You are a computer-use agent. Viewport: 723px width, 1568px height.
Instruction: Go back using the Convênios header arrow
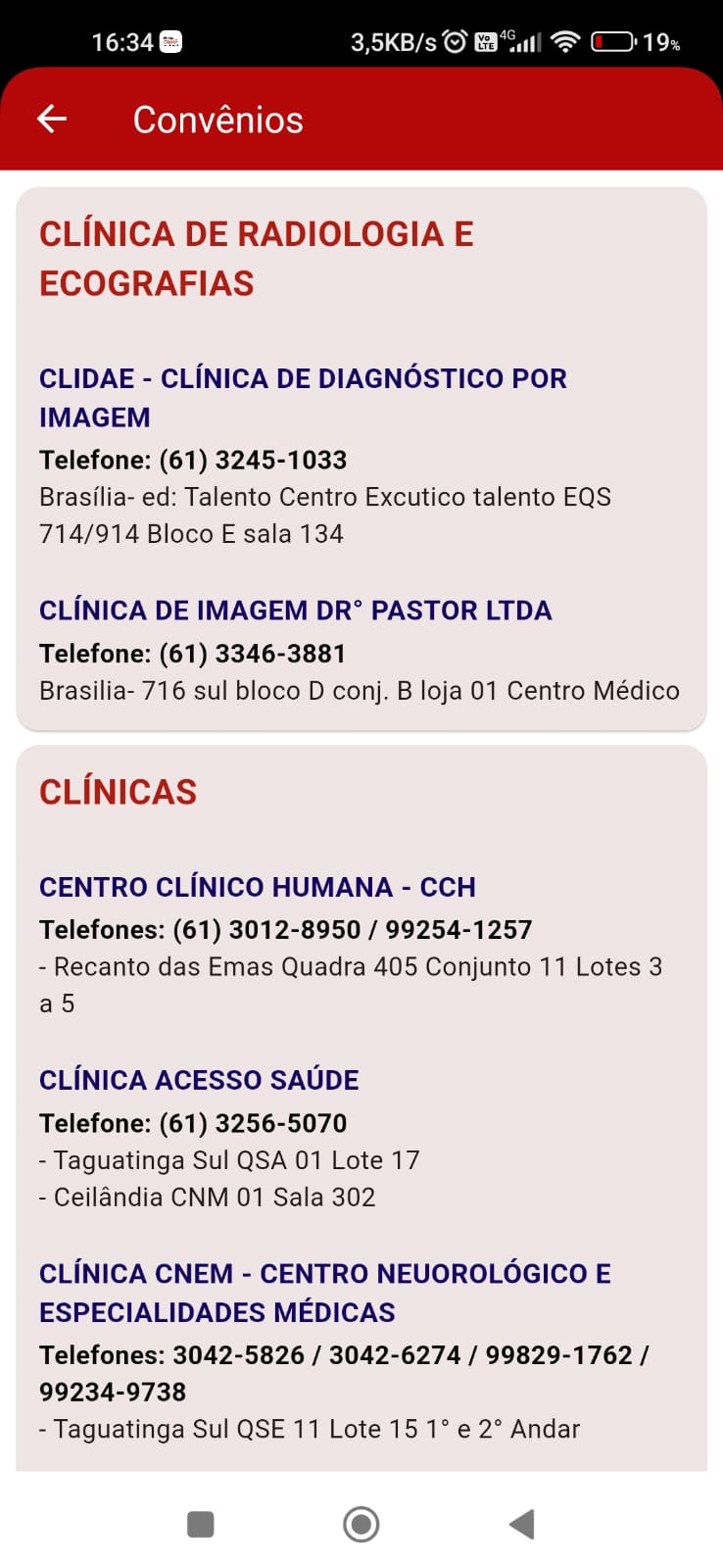tap(52, 120)
